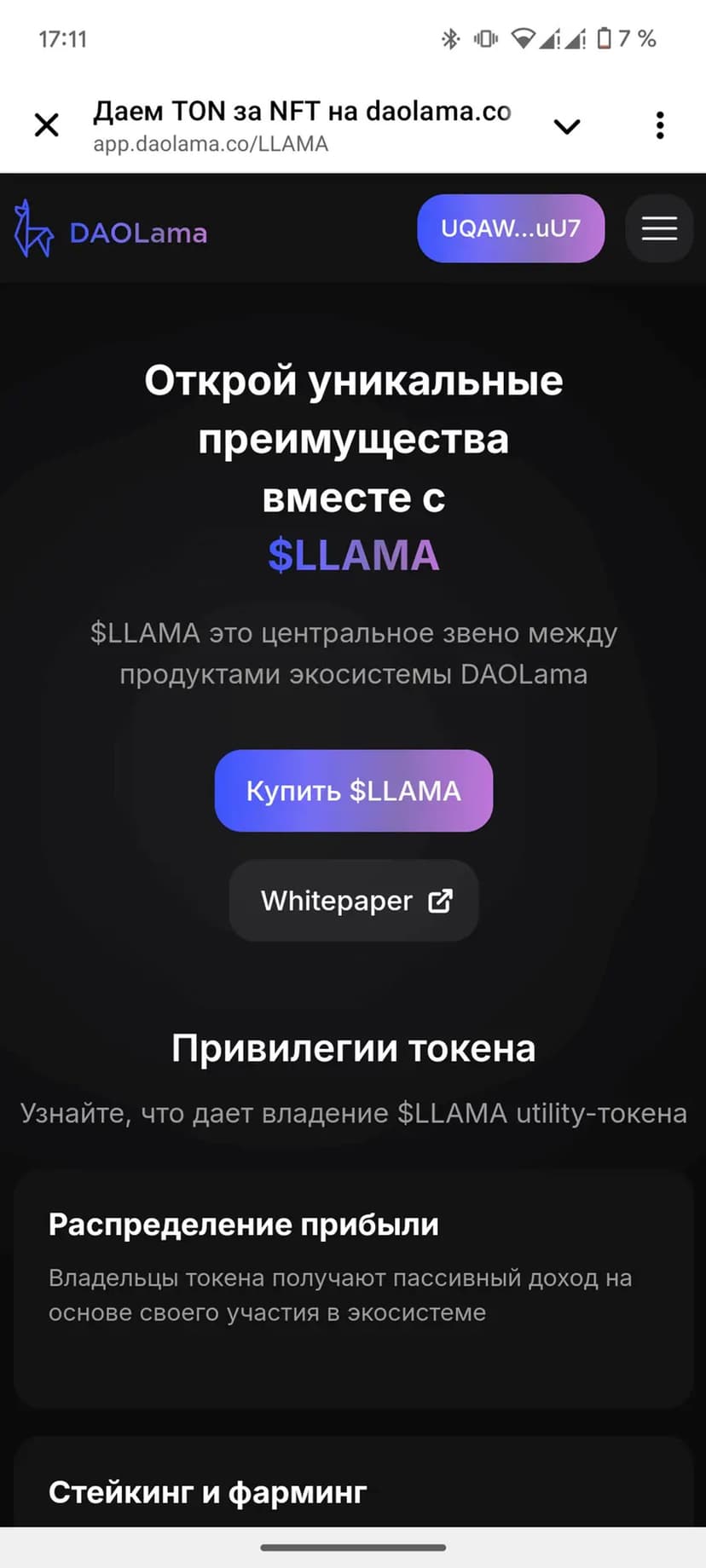Open the Whitepaper external link
706x1568 pixels.
click(354, 901)
